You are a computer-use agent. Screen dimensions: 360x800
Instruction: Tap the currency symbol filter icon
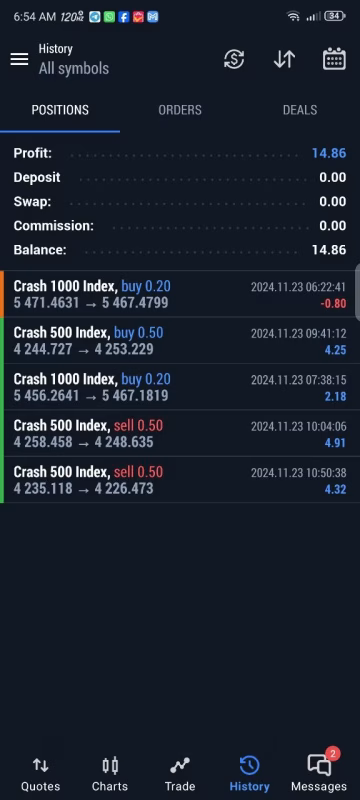pos(234,59)
